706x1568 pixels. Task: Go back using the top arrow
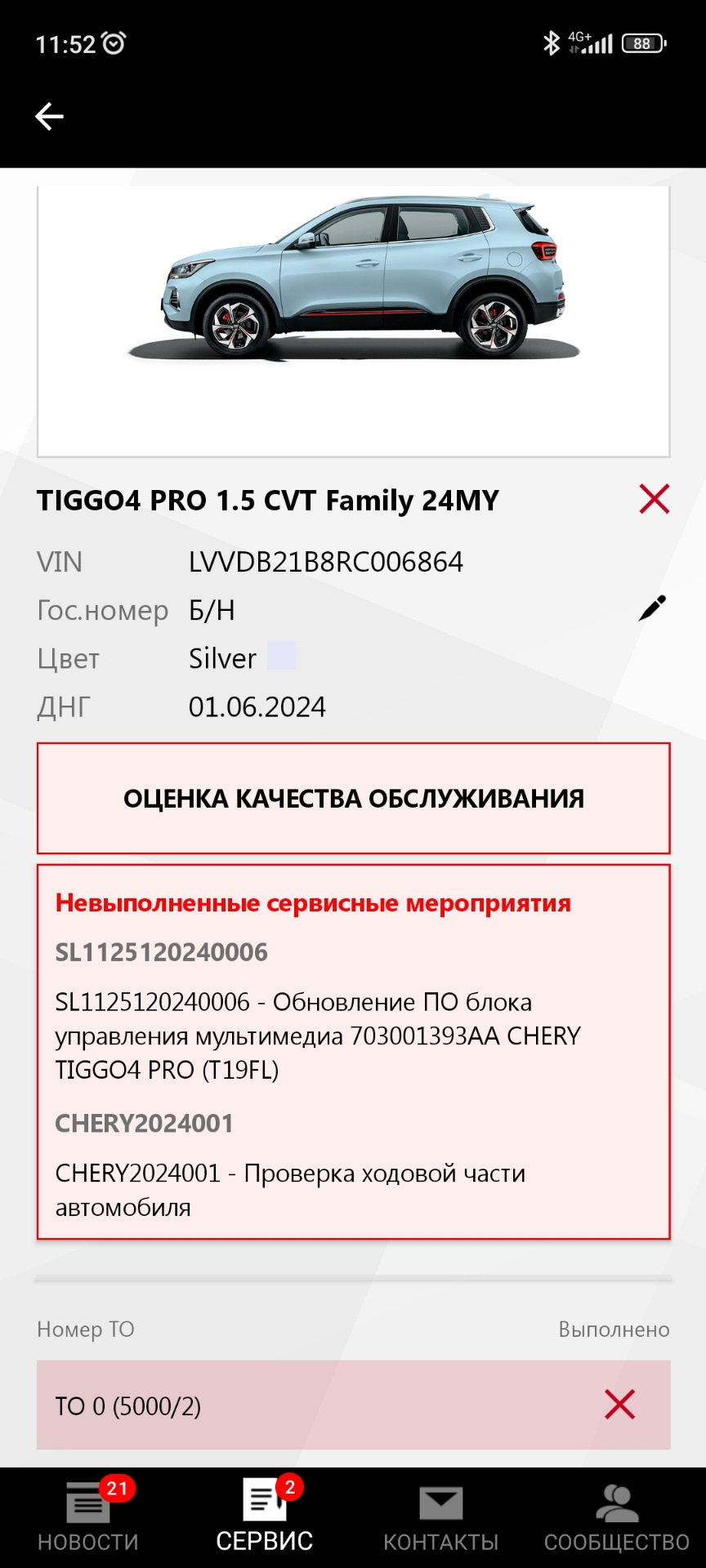click(49, 117)
